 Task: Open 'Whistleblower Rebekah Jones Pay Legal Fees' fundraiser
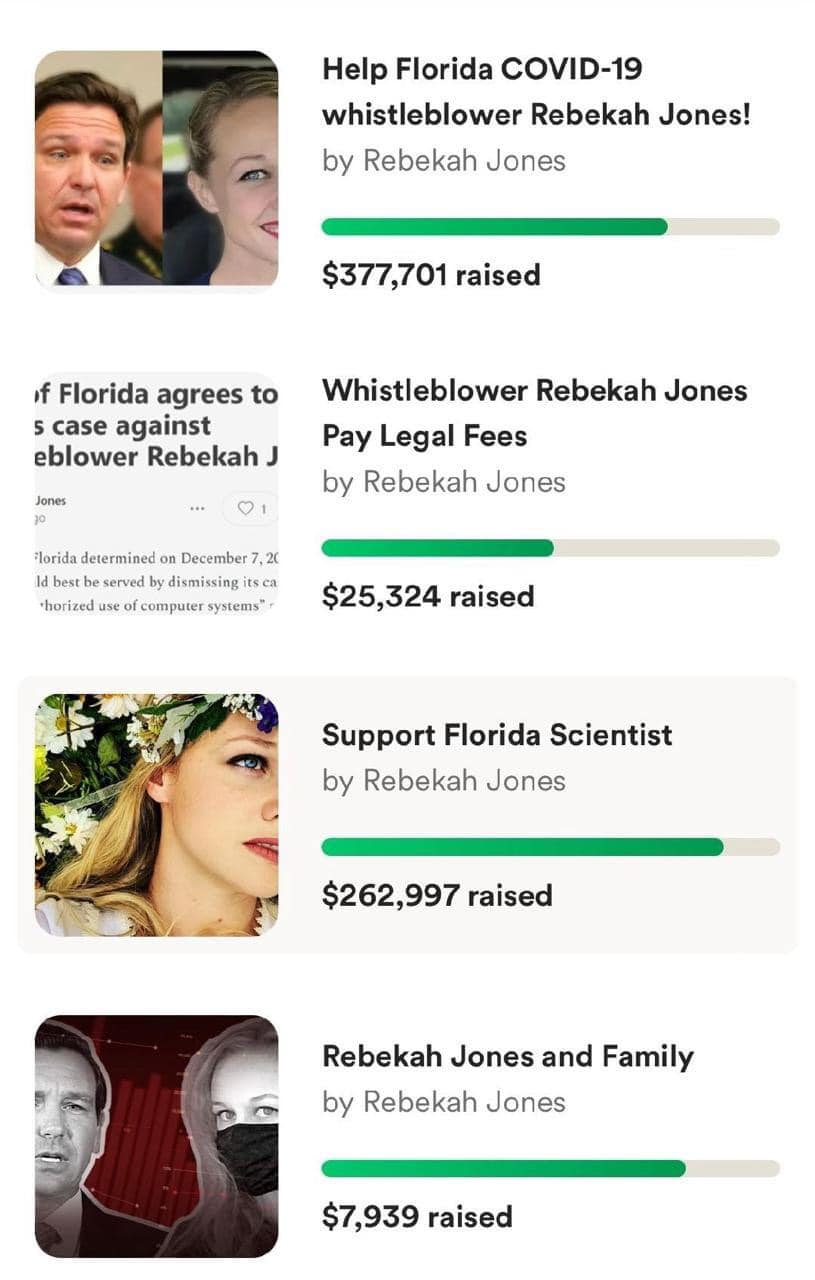pyautogui.click(x=534, y=412)
